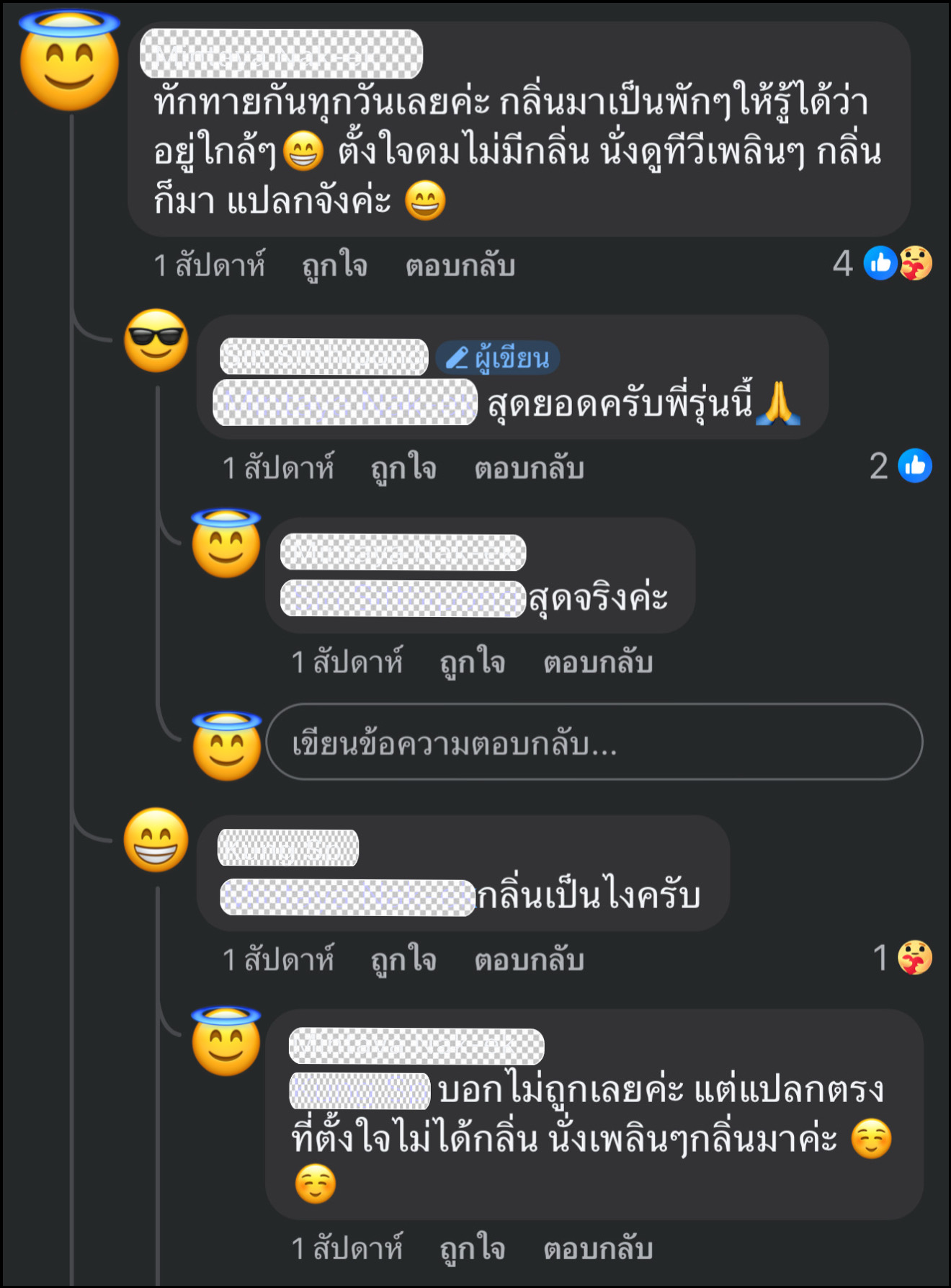Like the "กลิ่นเป็นไงครับ" comment
The image size is (951, 1288).
403,959
